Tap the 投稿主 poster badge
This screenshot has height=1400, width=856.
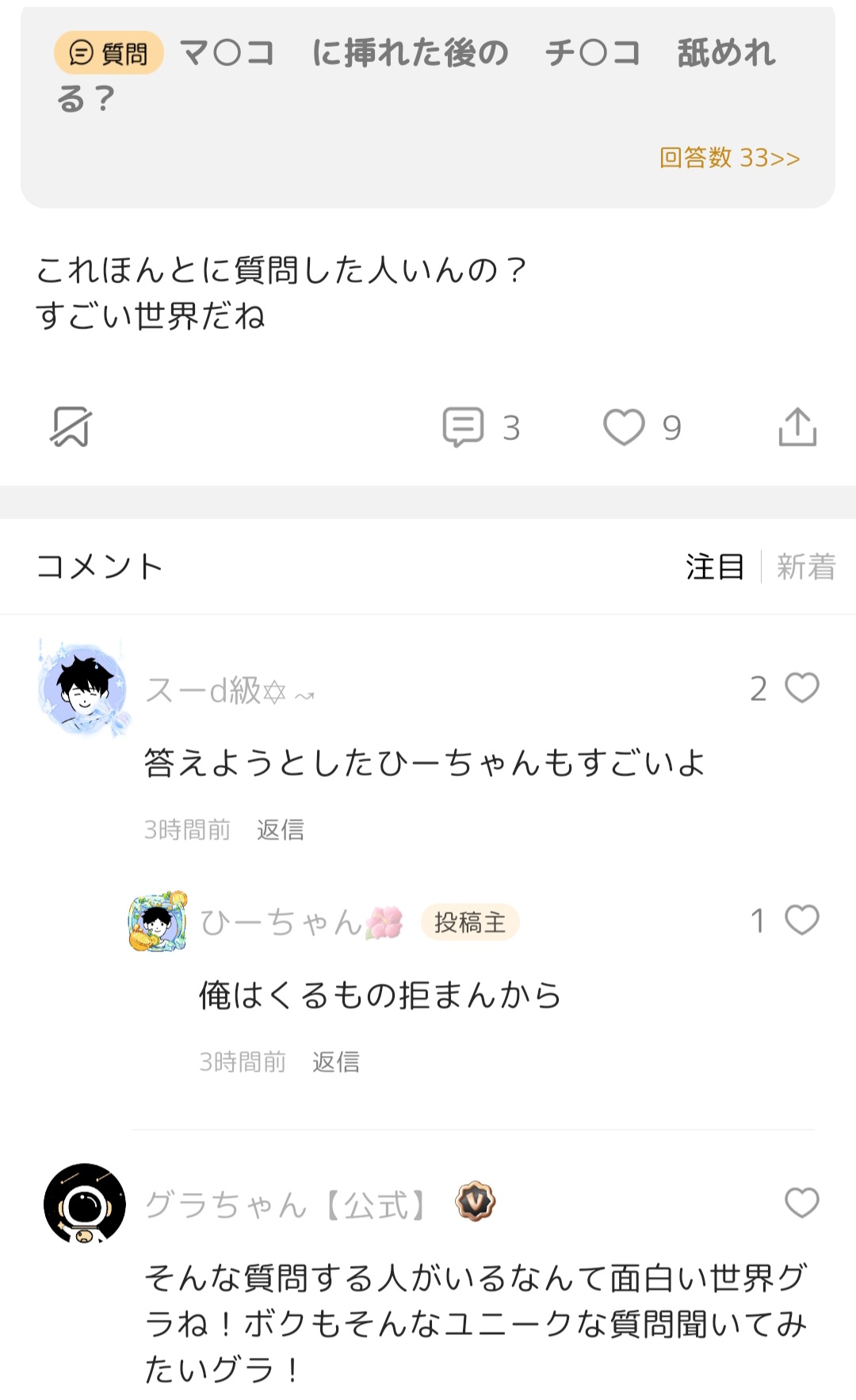coord(469,922)
